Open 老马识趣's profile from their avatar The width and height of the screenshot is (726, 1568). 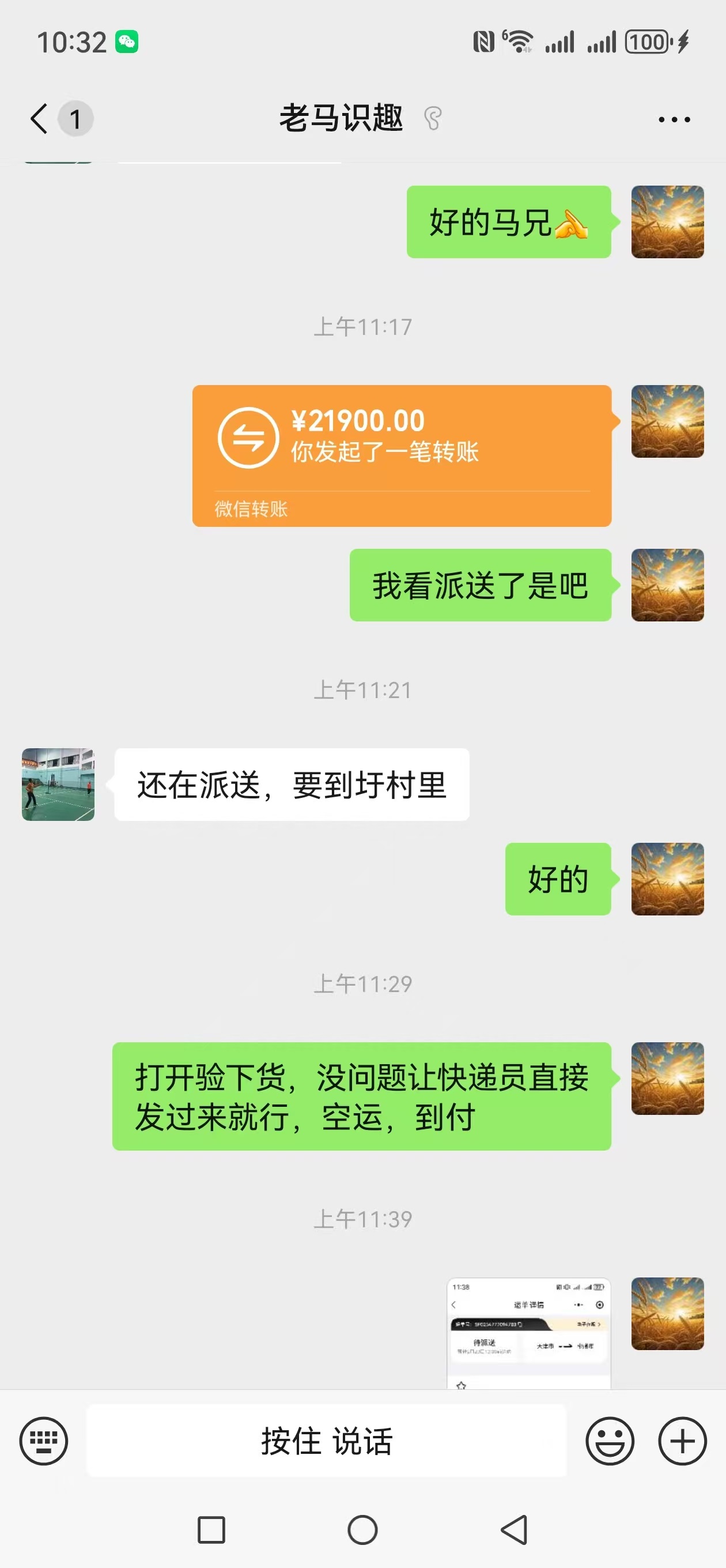[x=58, y=784]
